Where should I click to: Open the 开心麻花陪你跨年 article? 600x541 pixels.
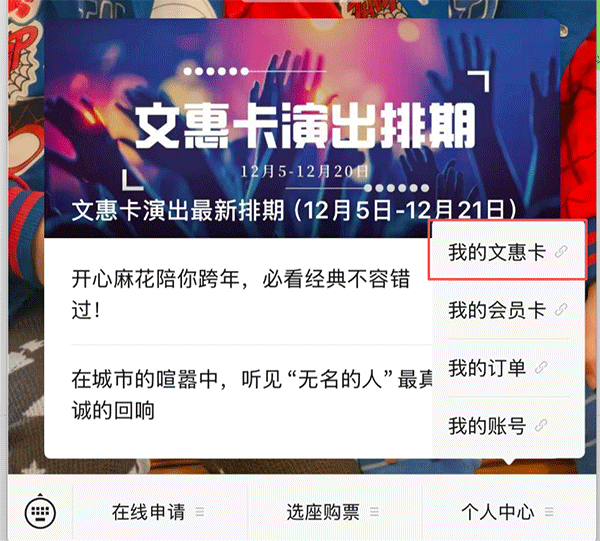[240, 292]
